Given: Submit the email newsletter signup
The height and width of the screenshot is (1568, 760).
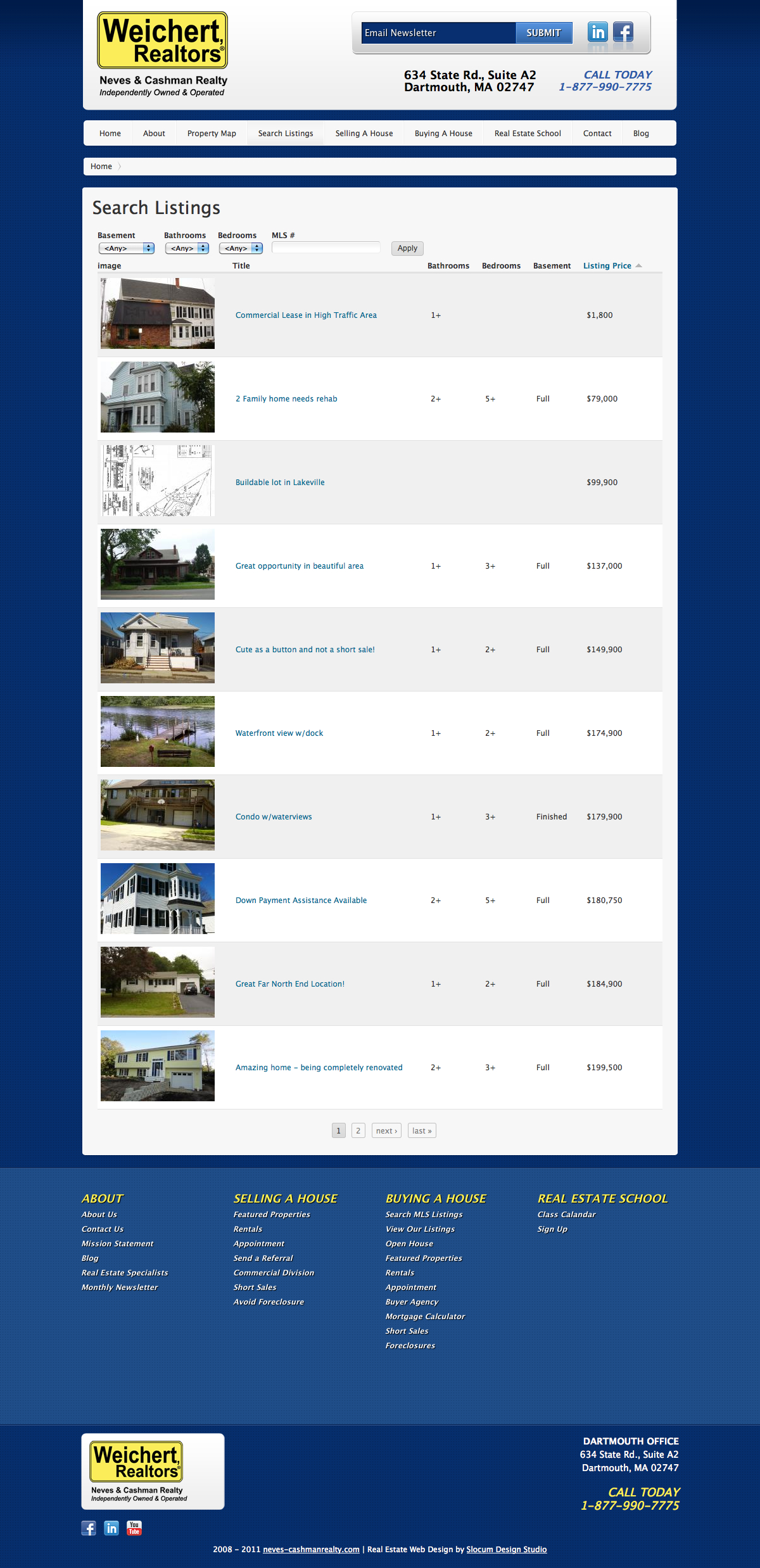Looking at the screenshot, I should (x=543, y=33).
